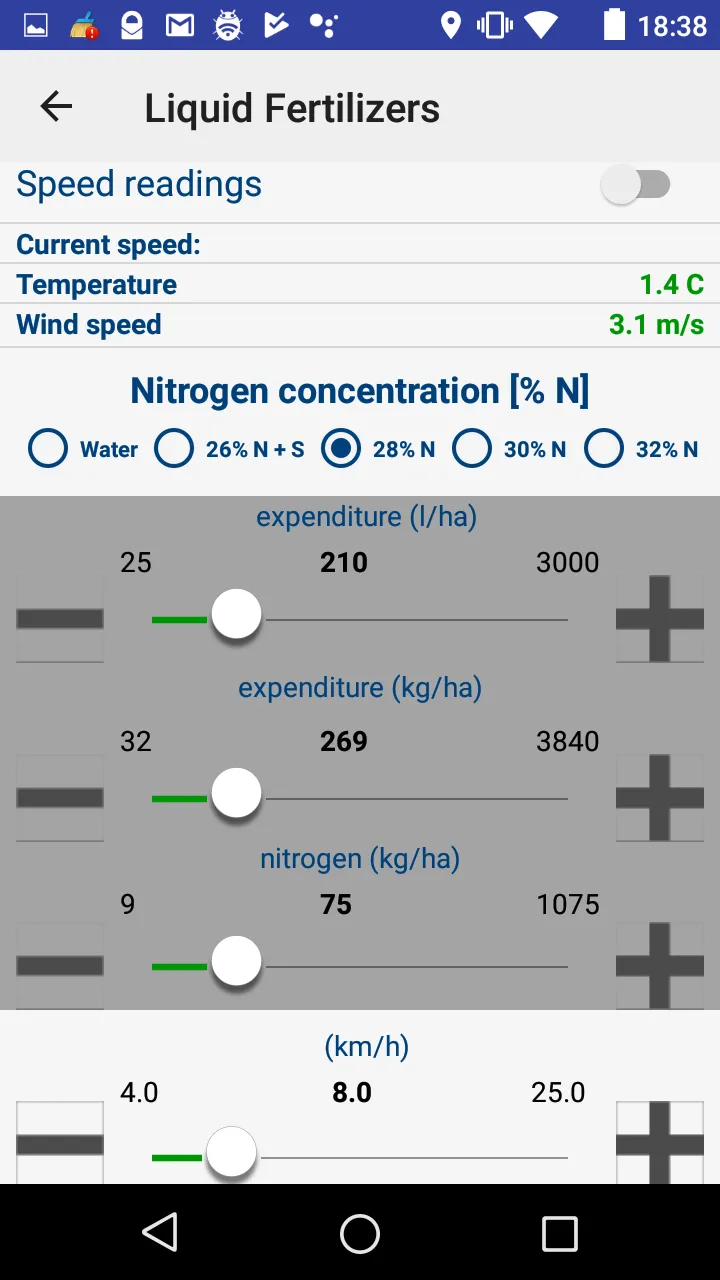Pick 30% N nitrogen concentration

(x=472, y=449)
